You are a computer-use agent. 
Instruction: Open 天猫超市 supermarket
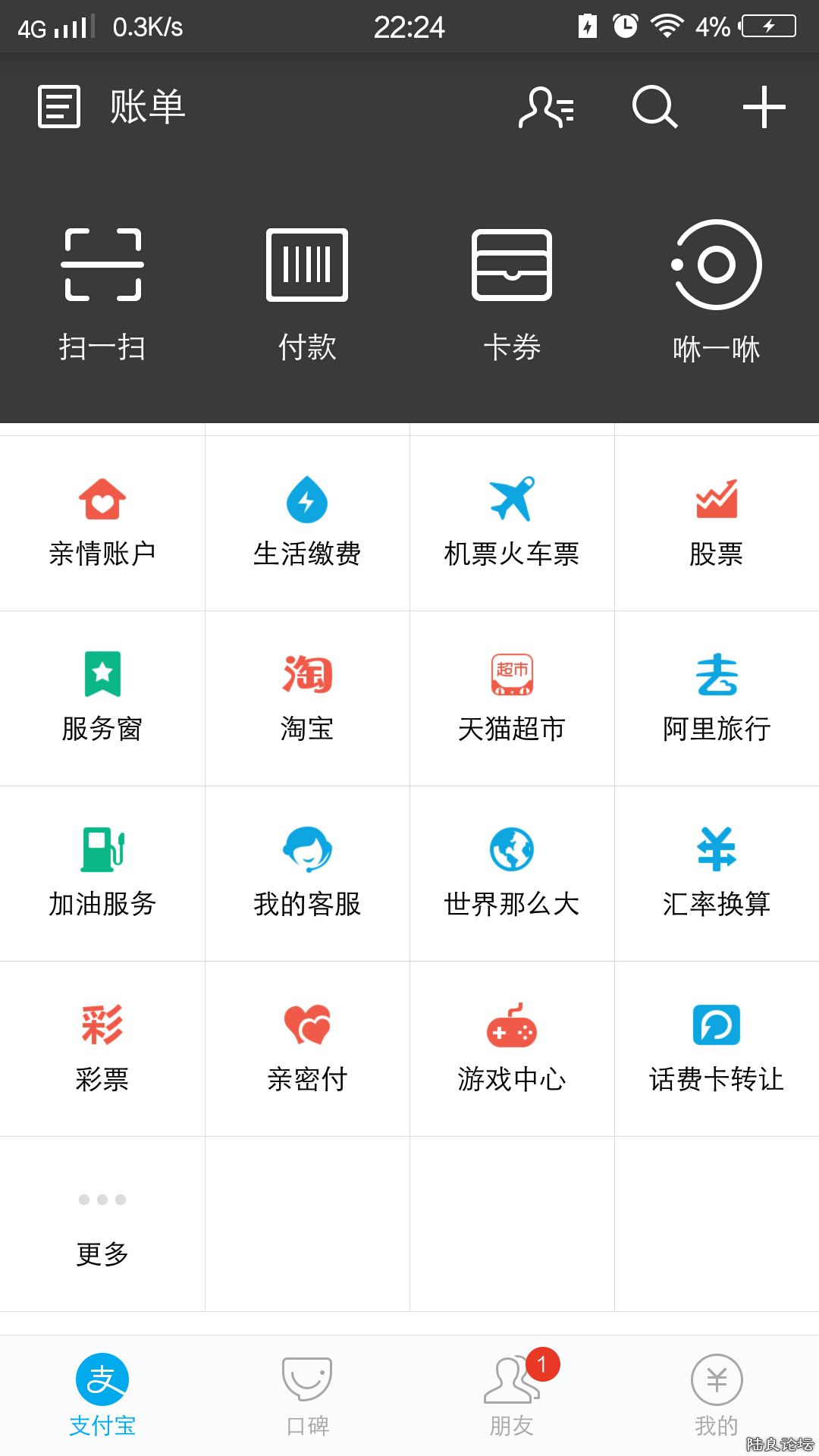click(x=512, y=698)
